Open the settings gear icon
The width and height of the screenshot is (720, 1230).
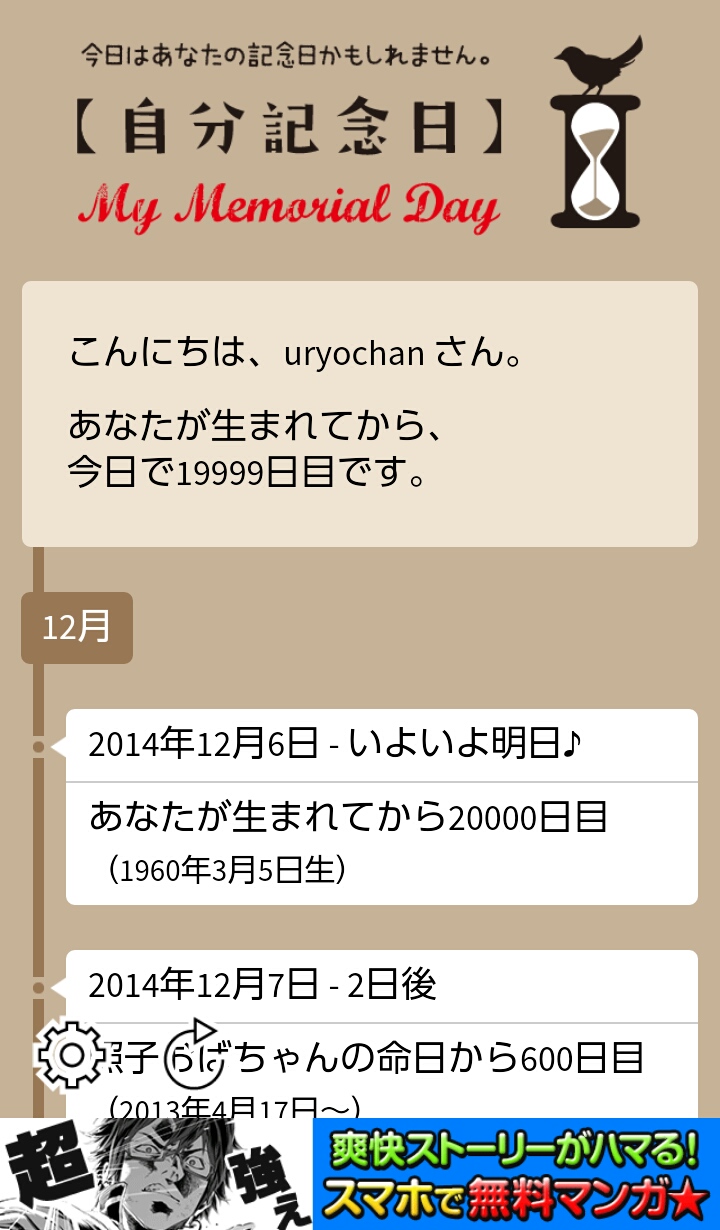click(71, 1054)
